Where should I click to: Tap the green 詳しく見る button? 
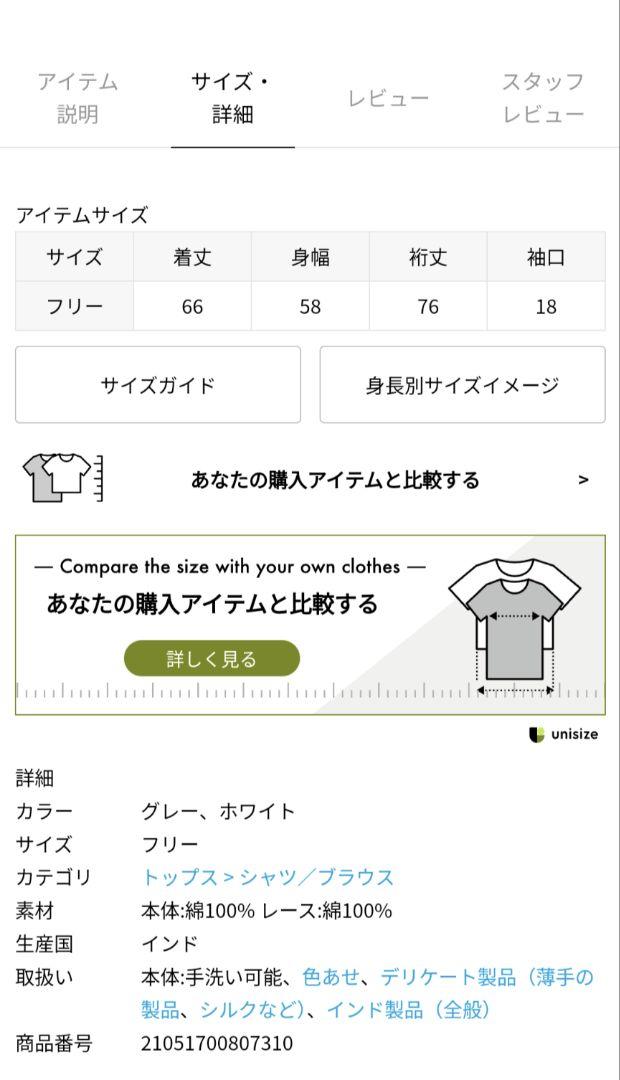(x=211, y=659)
